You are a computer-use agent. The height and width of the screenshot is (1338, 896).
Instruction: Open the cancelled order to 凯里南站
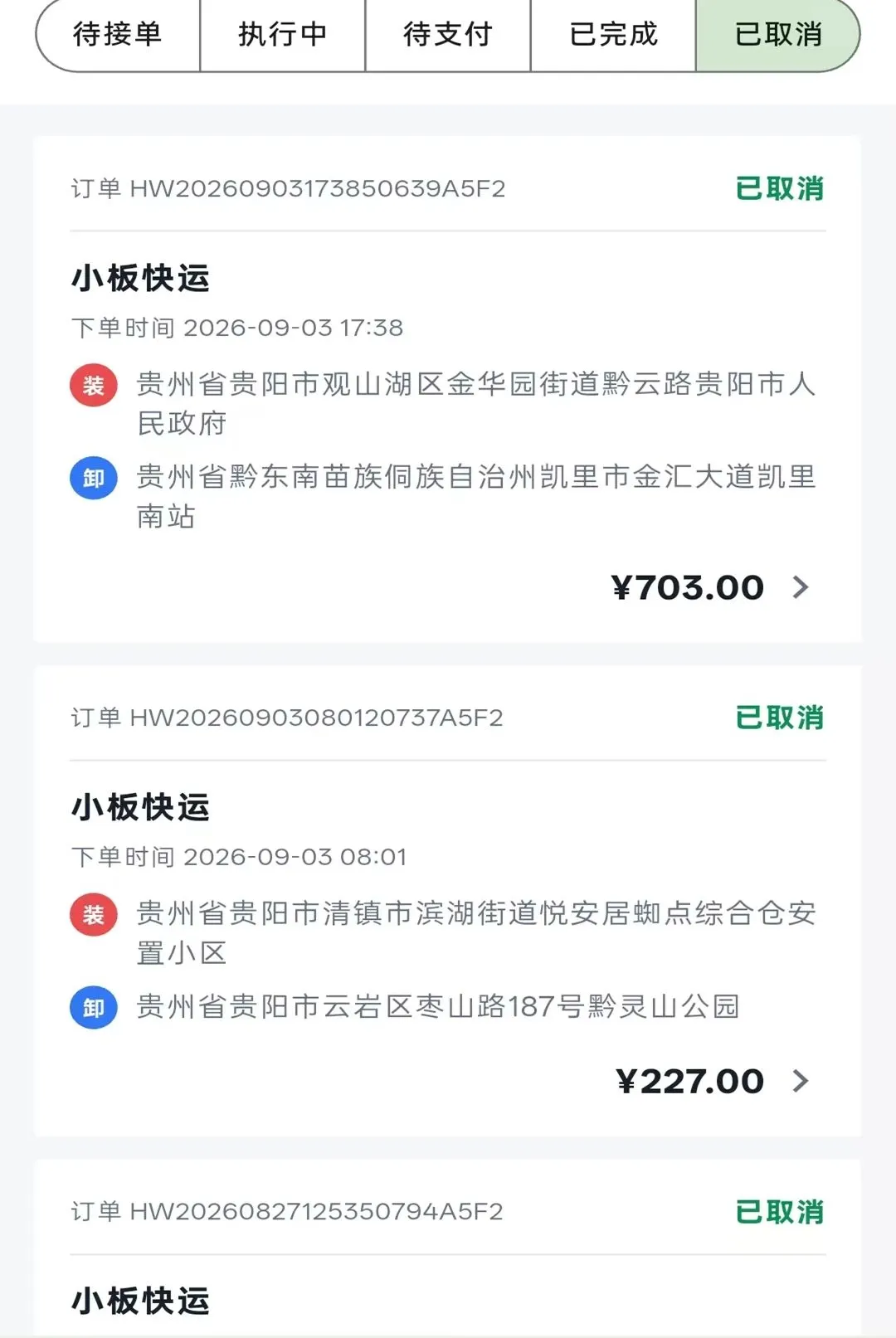pos(448,389)
